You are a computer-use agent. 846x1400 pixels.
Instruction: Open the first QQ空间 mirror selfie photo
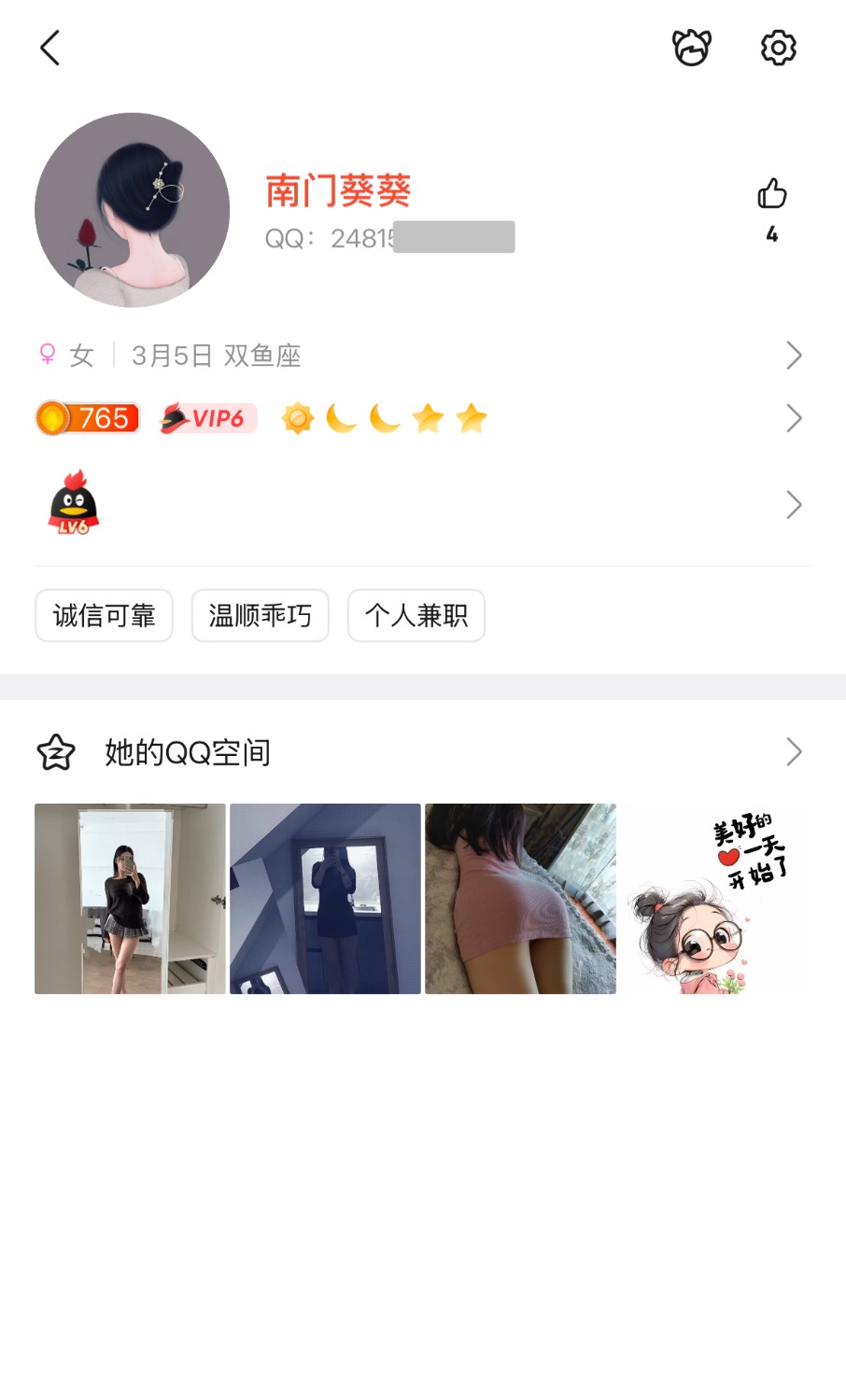pyautogui.click(x=130, y=899)
